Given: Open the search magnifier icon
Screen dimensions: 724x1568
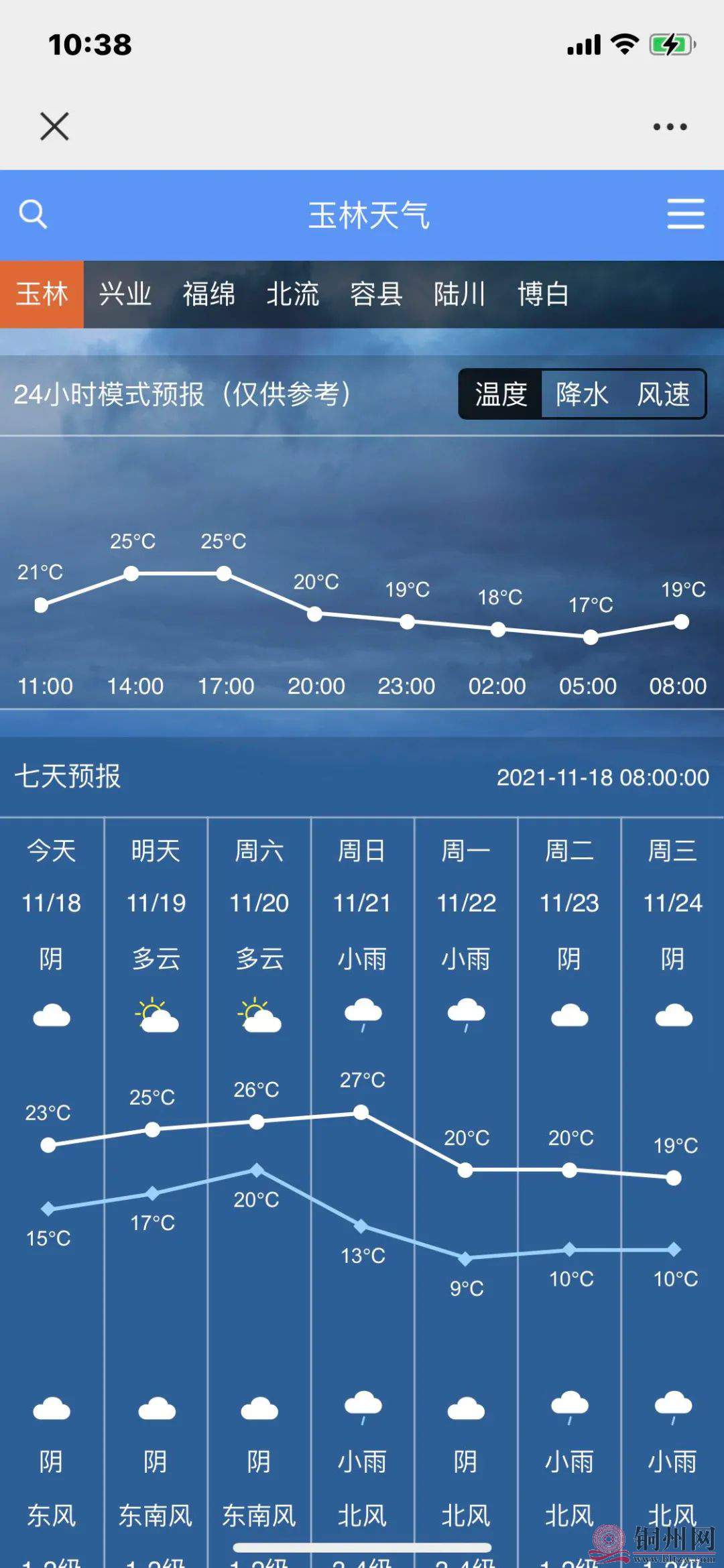Looking at the screenshot, I should click(33, 215).
